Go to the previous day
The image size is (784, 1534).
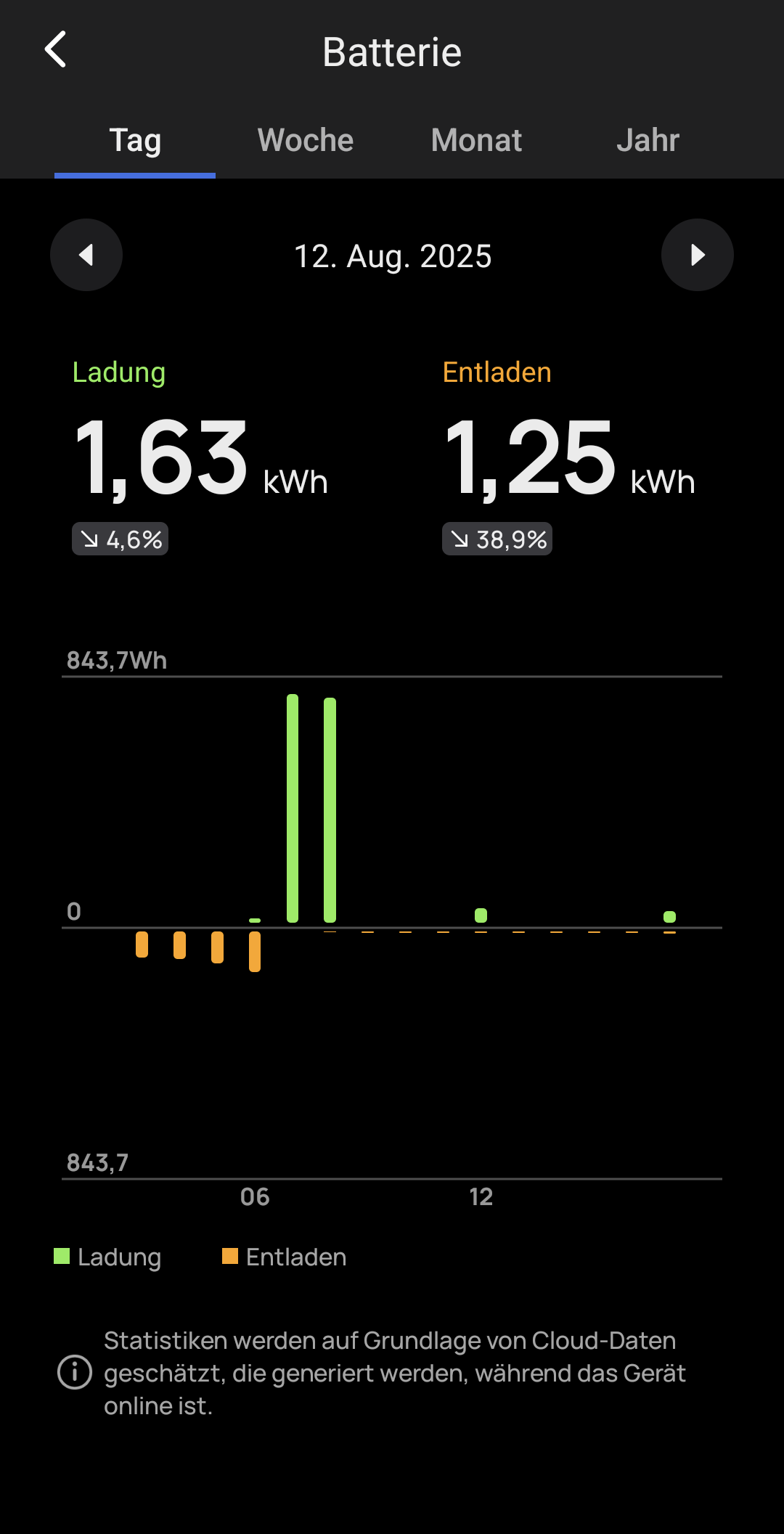86,255
